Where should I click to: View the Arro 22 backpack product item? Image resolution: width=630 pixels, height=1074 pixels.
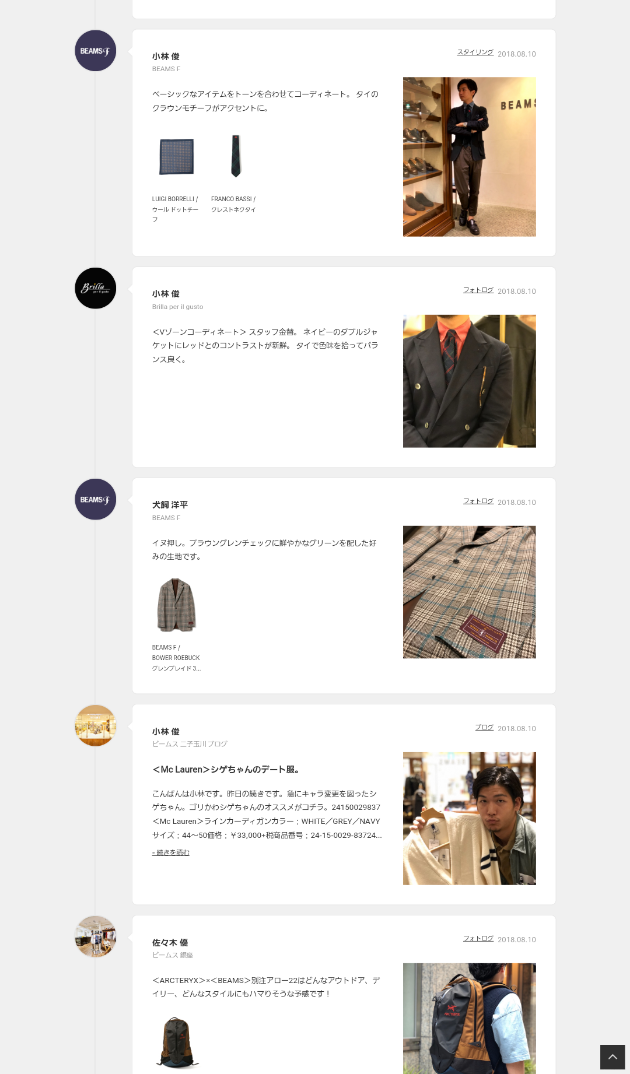[x=177, y=1041]
